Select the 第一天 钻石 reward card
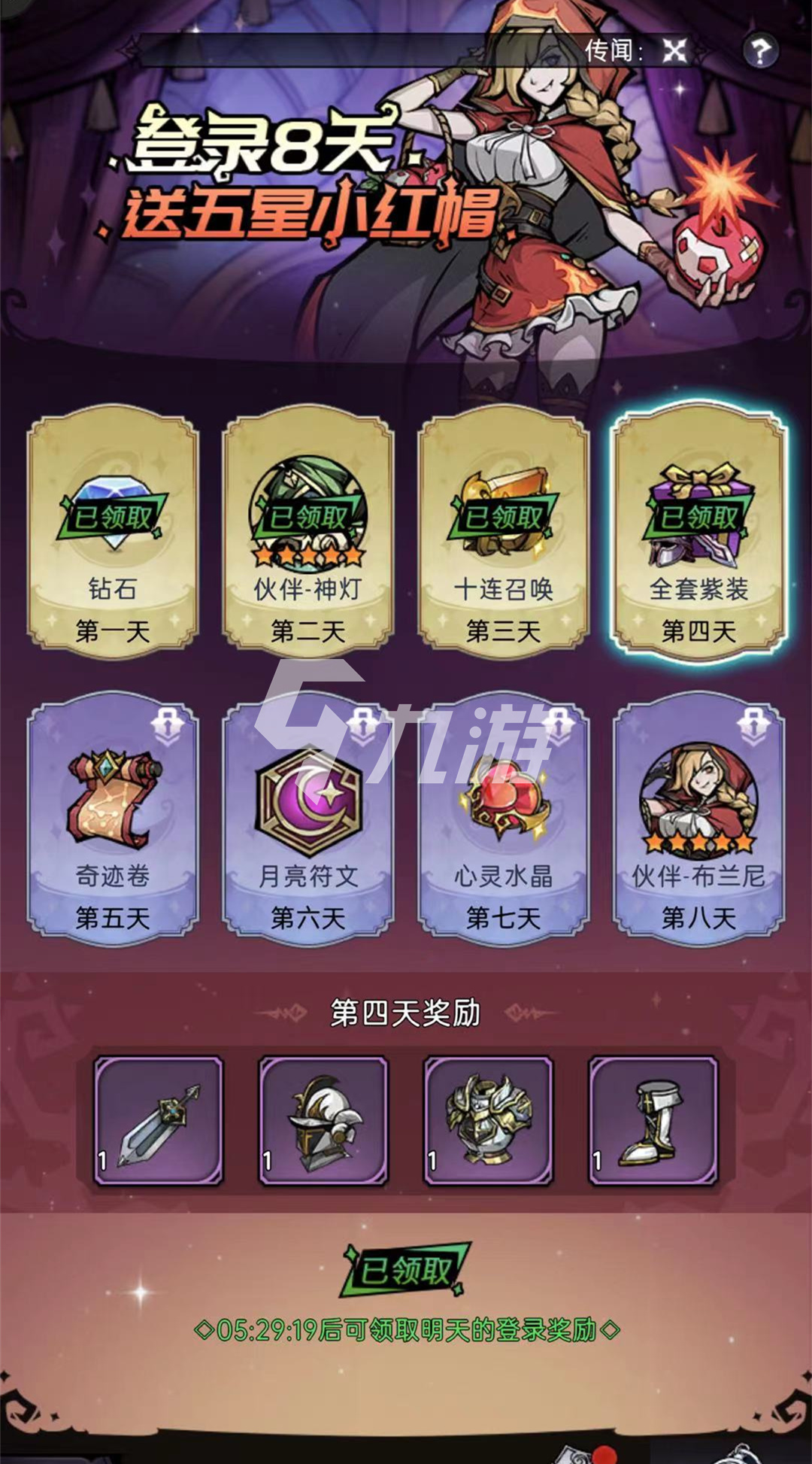Image resolution: width=812 pixels, height=1464 pixels. tap(113, 531)
